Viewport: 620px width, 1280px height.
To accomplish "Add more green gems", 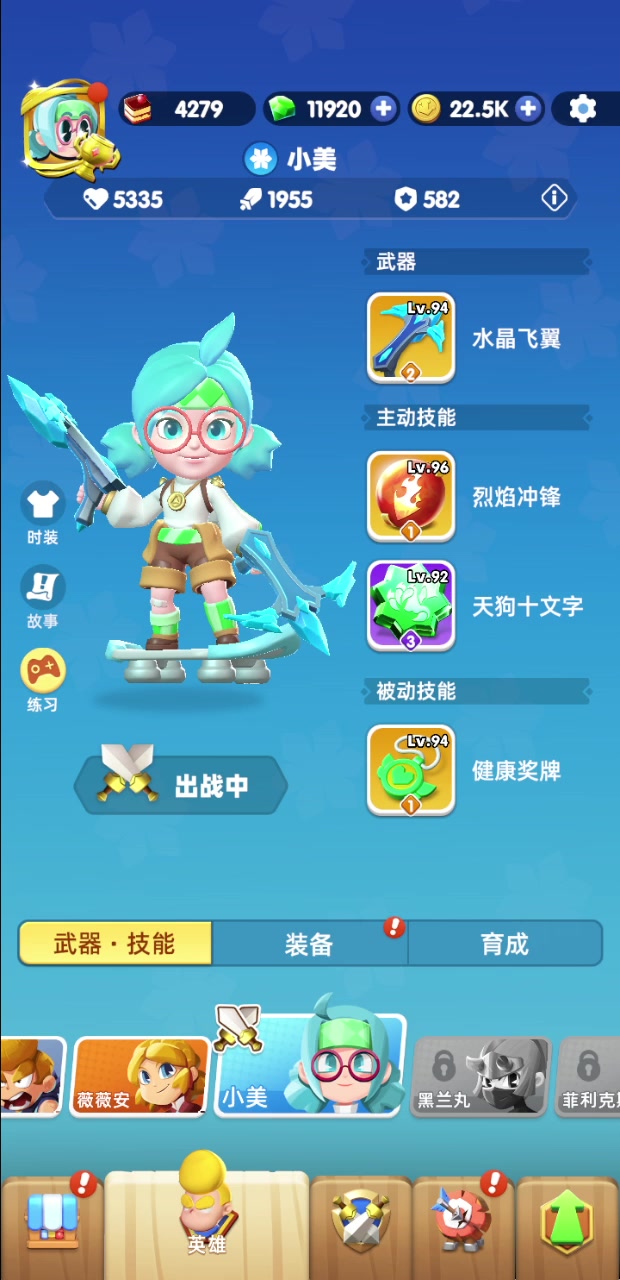I will tap(382, 109).
